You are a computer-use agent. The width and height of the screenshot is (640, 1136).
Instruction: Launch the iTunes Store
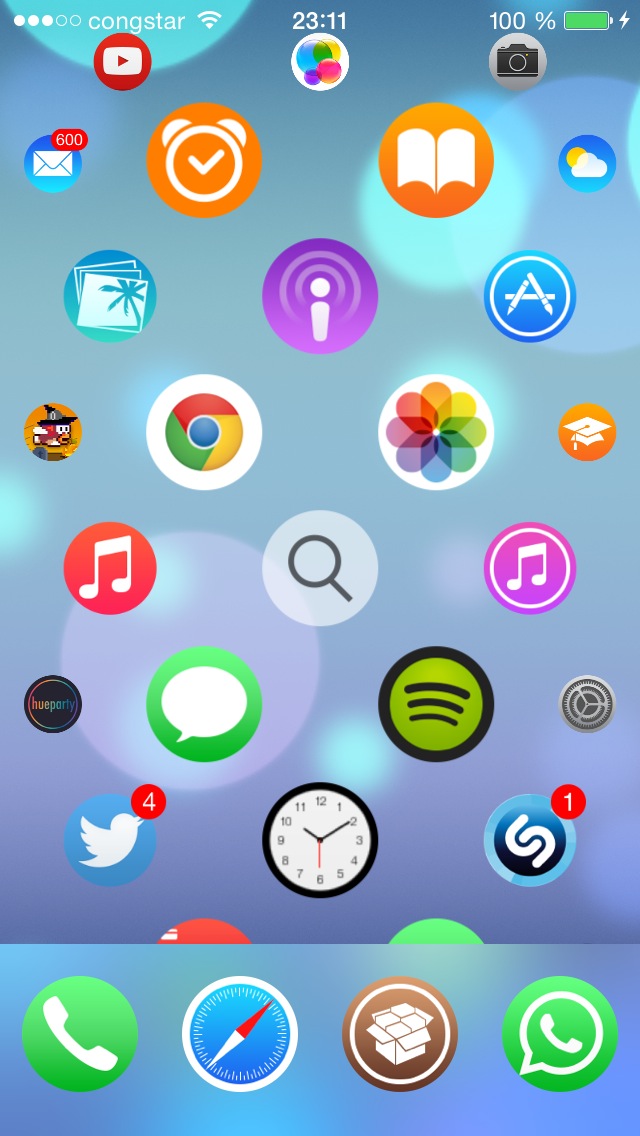pyautogui.click(x=530, y=568)
